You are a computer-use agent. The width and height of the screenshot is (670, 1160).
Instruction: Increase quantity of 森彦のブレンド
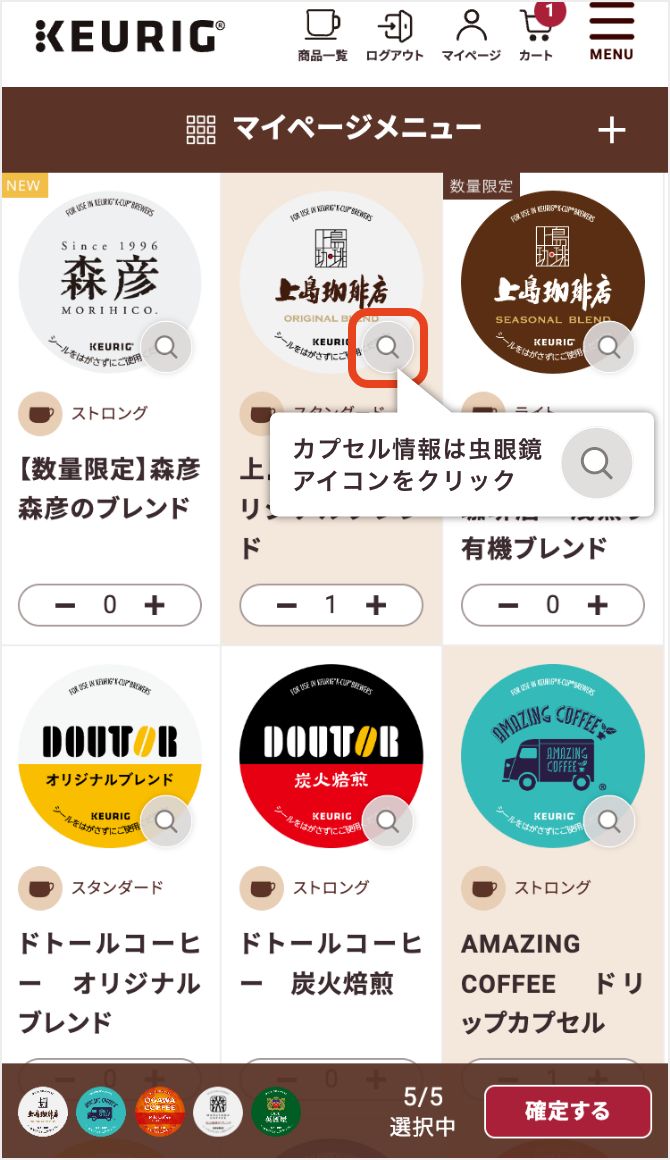[x=155, y=605]
